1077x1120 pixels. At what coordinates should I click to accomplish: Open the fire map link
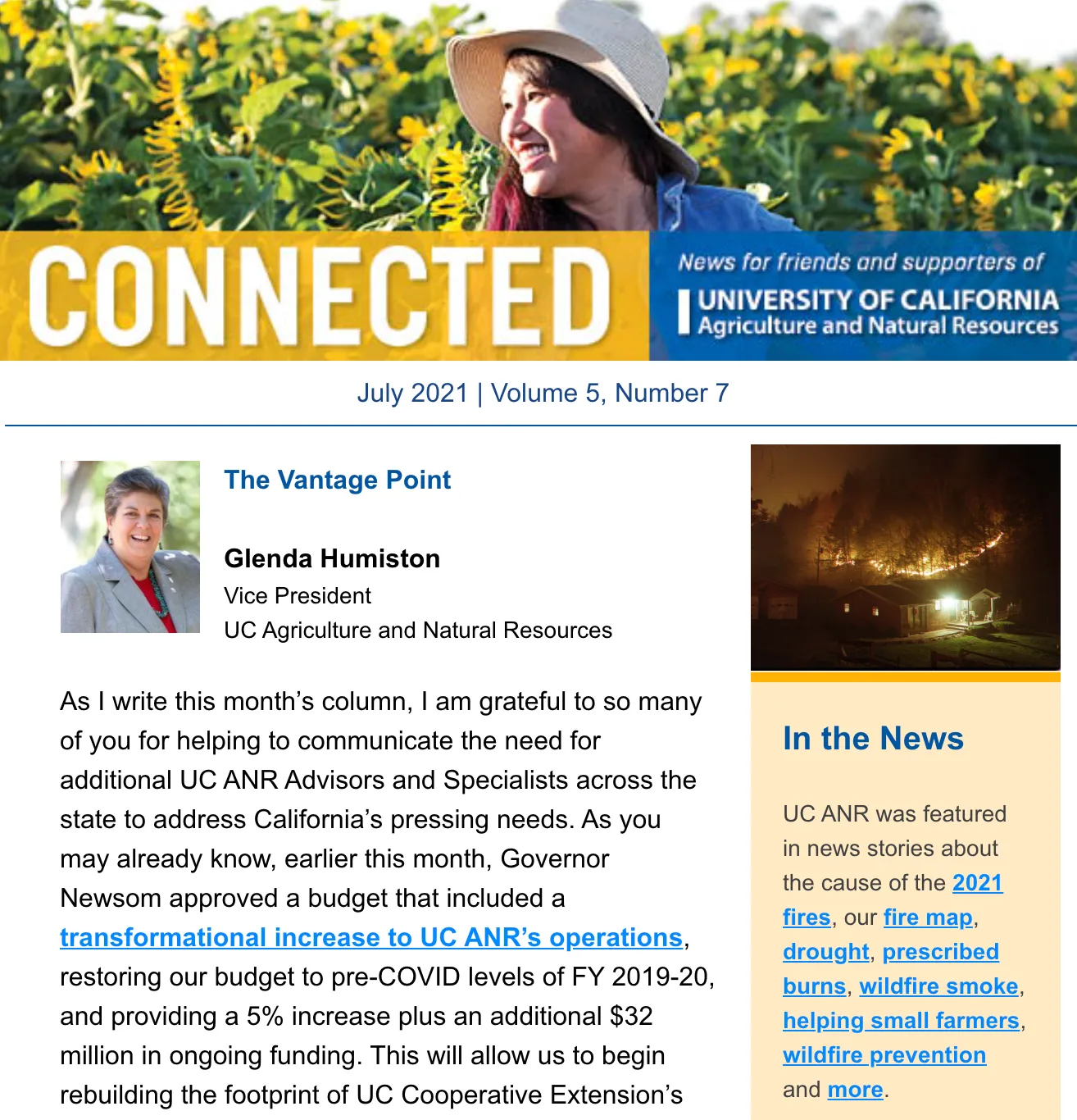click(x=928, y=917)
